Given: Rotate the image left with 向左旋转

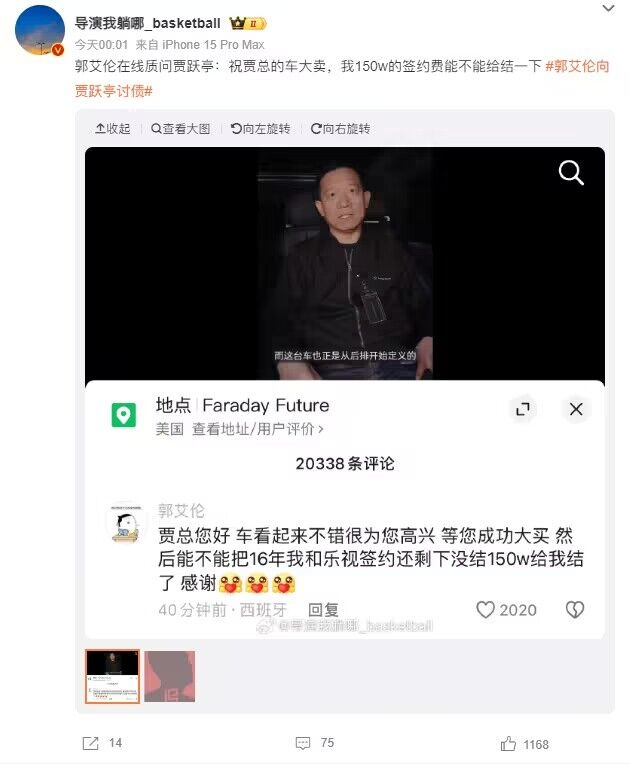Looking at the screenshot, I should click(260, 129).
